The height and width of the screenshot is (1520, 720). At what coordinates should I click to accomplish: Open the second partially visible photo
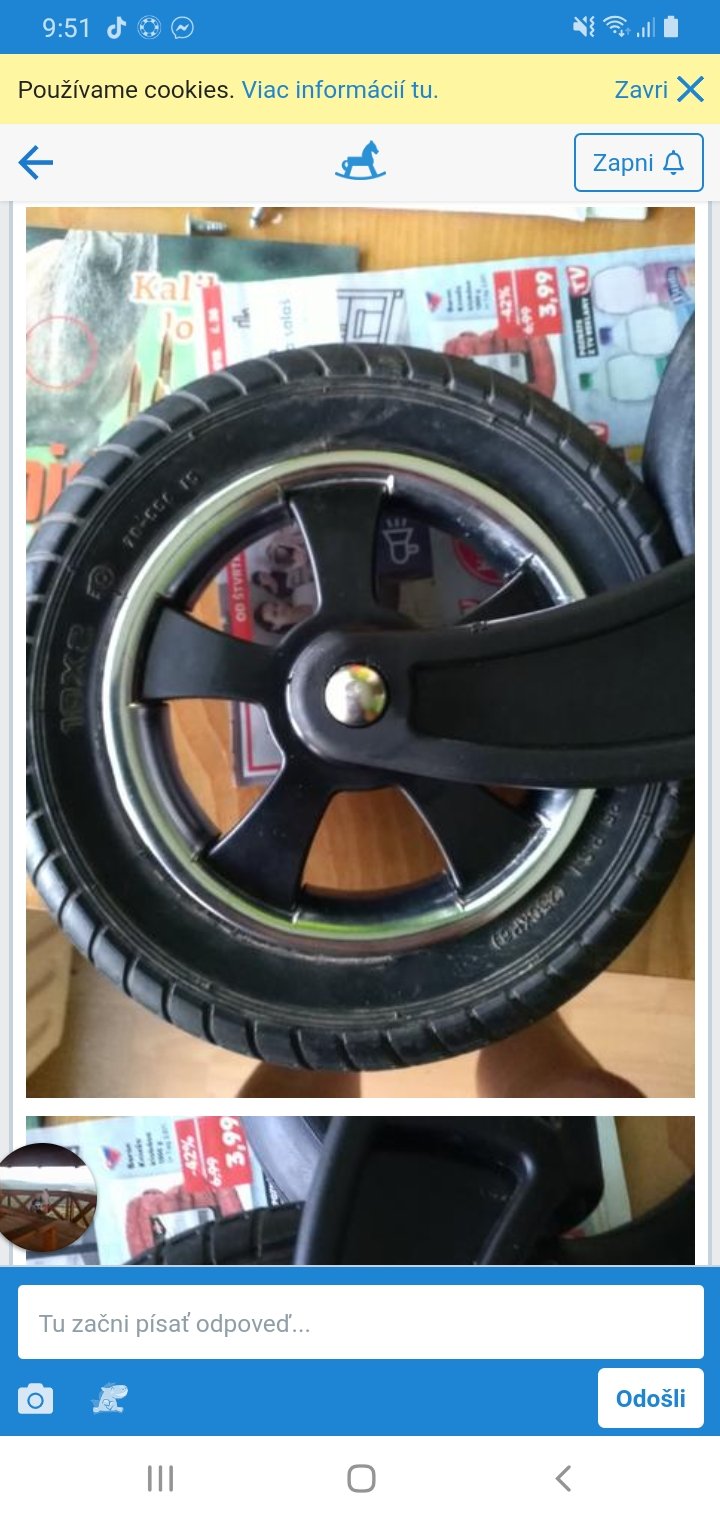coord(400,1190)
